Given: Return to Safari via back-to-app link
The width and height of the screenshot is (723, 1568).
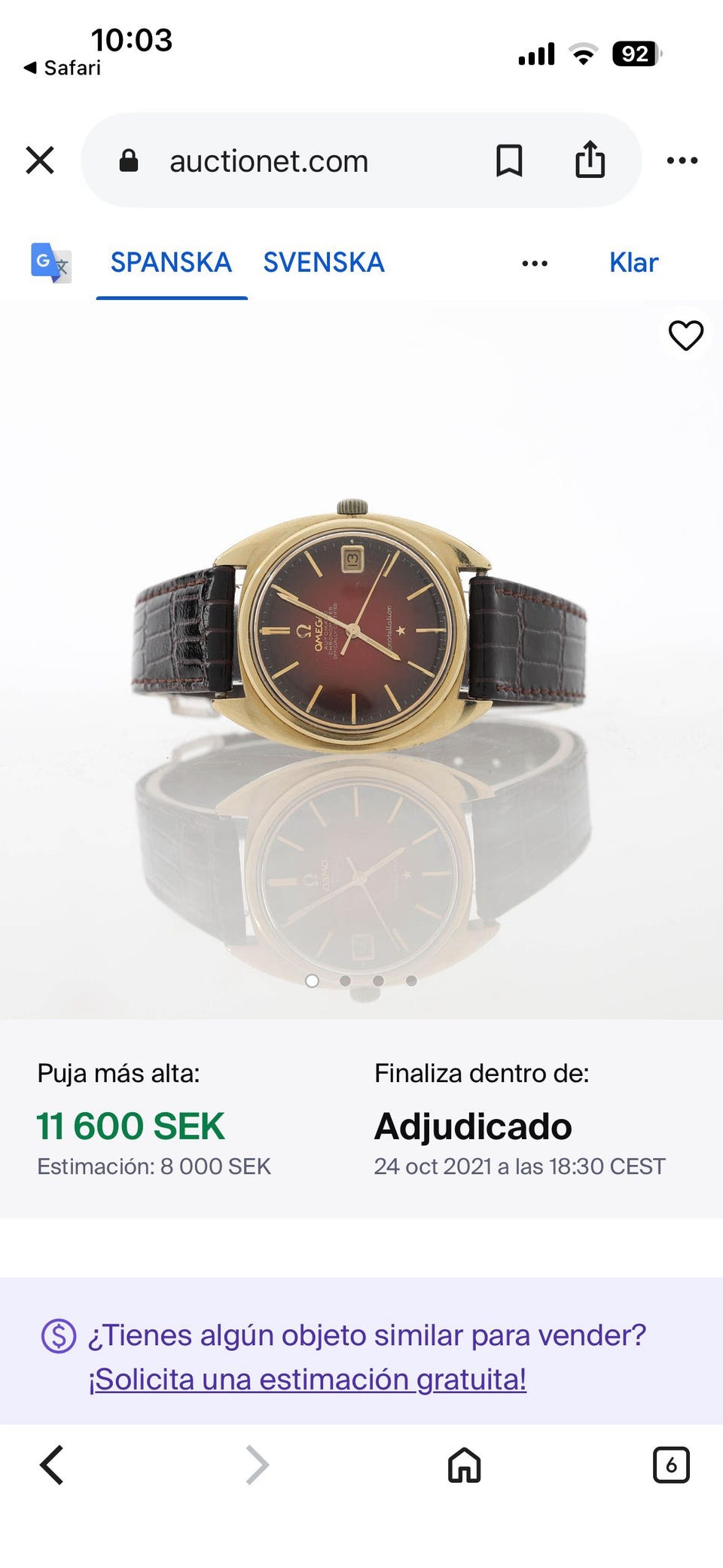Looking at the screenshot, I should [63, 68].
